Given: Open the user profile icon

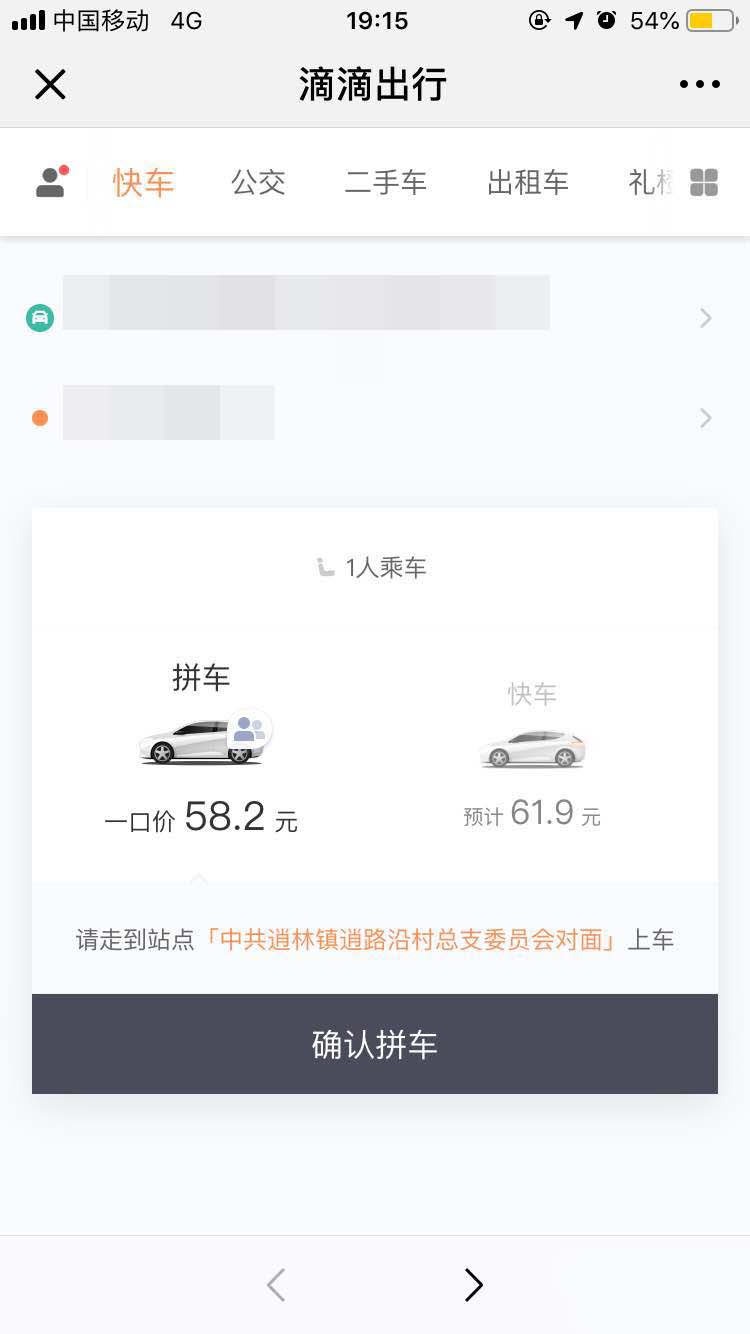Looking at the screenshot, I should tap(50, 182).
